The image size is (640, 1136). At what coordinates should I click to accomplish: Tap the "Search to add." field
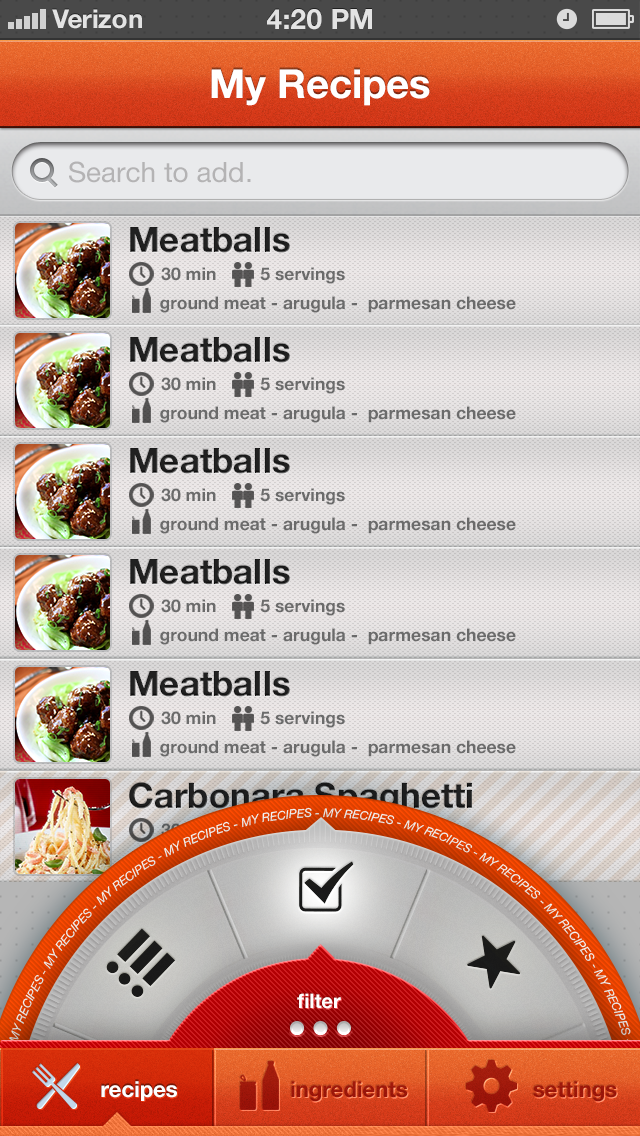[x=320, y=173]
